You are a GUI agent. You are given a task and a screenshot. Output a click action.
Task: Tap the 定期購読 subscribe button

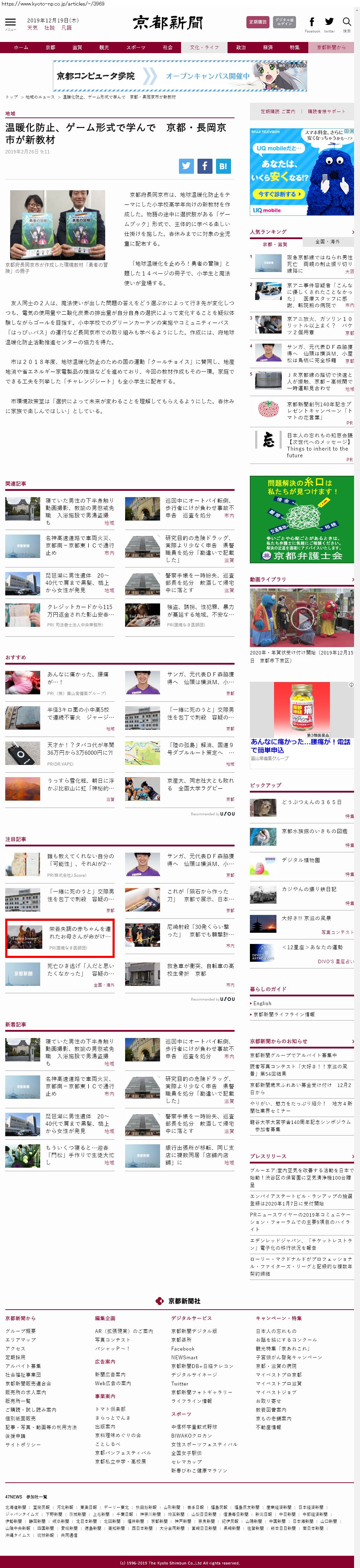coord(258,22)
